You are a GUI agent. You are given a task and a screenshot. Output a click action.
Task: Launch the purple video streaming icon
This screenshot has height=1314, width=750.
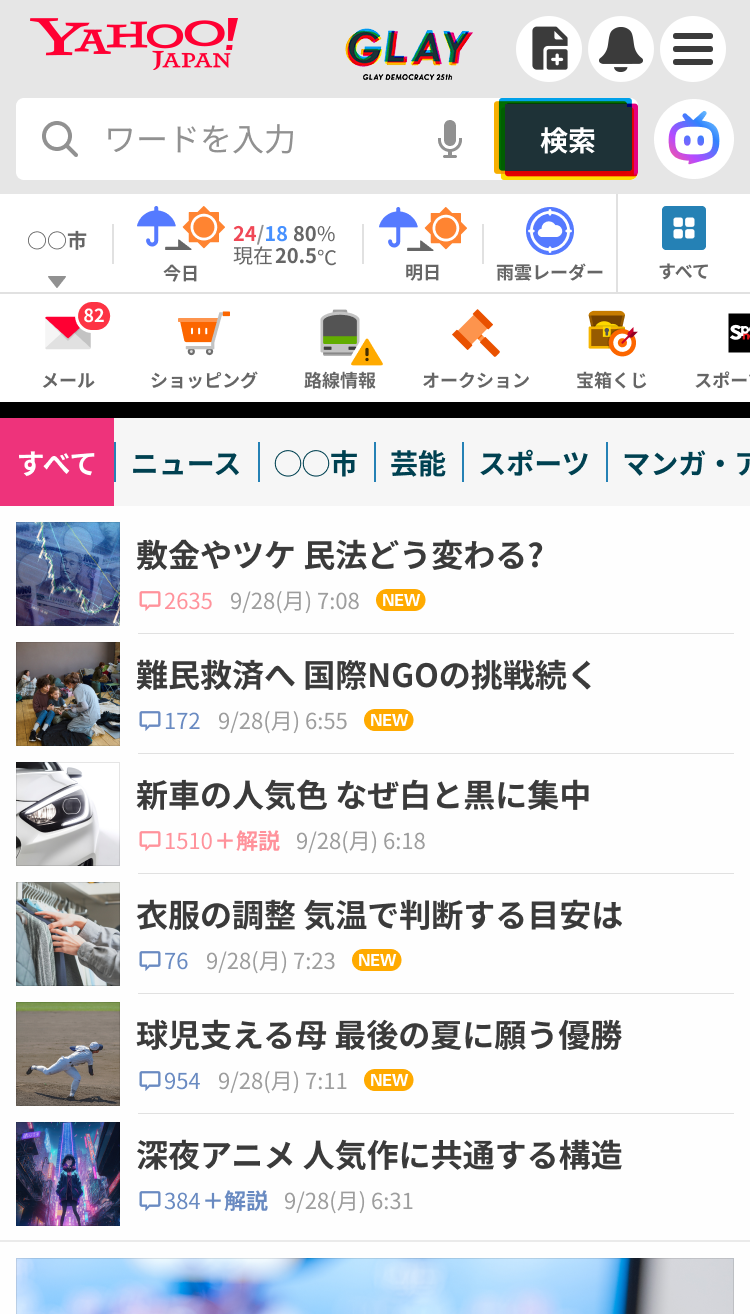click(693, 139)
